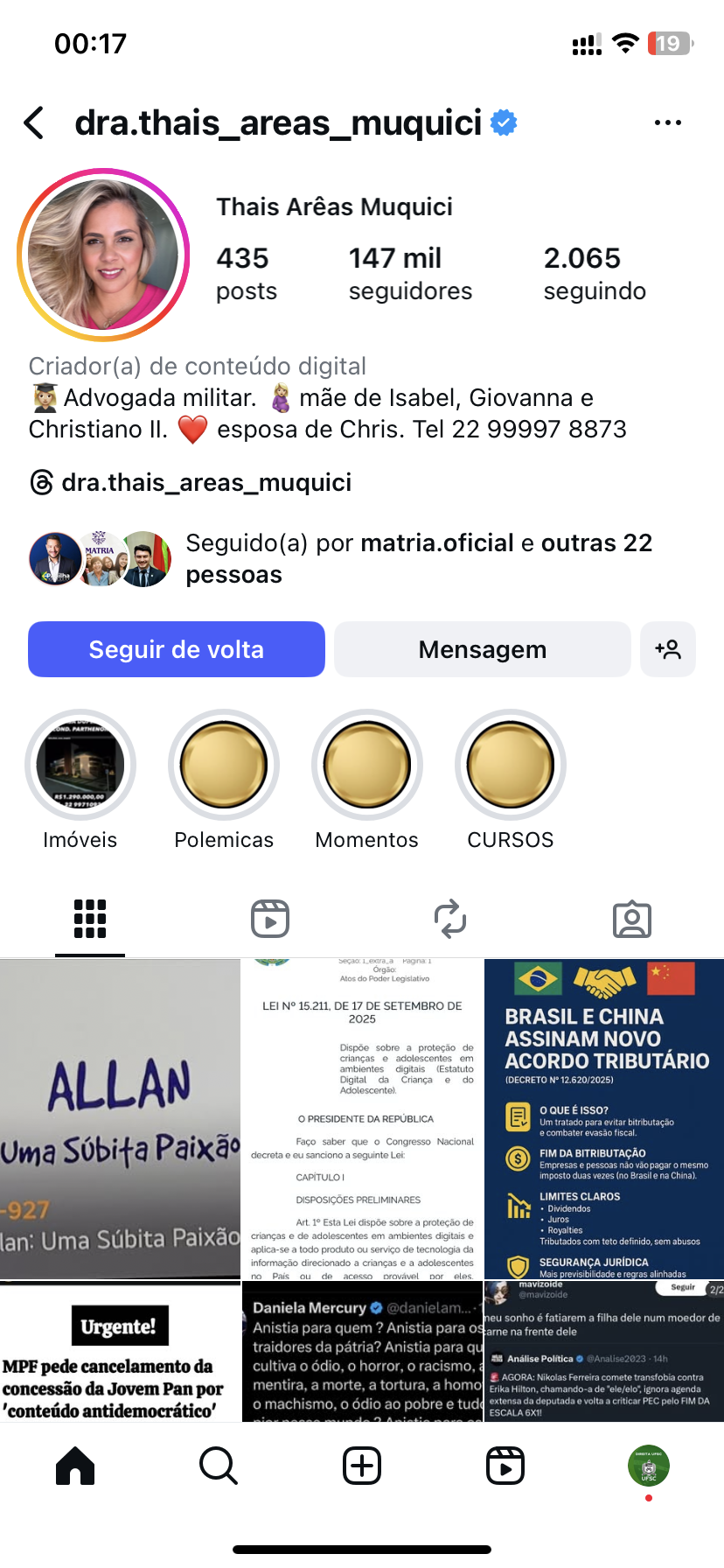Switch to the reposts tab

click(450, 919)
